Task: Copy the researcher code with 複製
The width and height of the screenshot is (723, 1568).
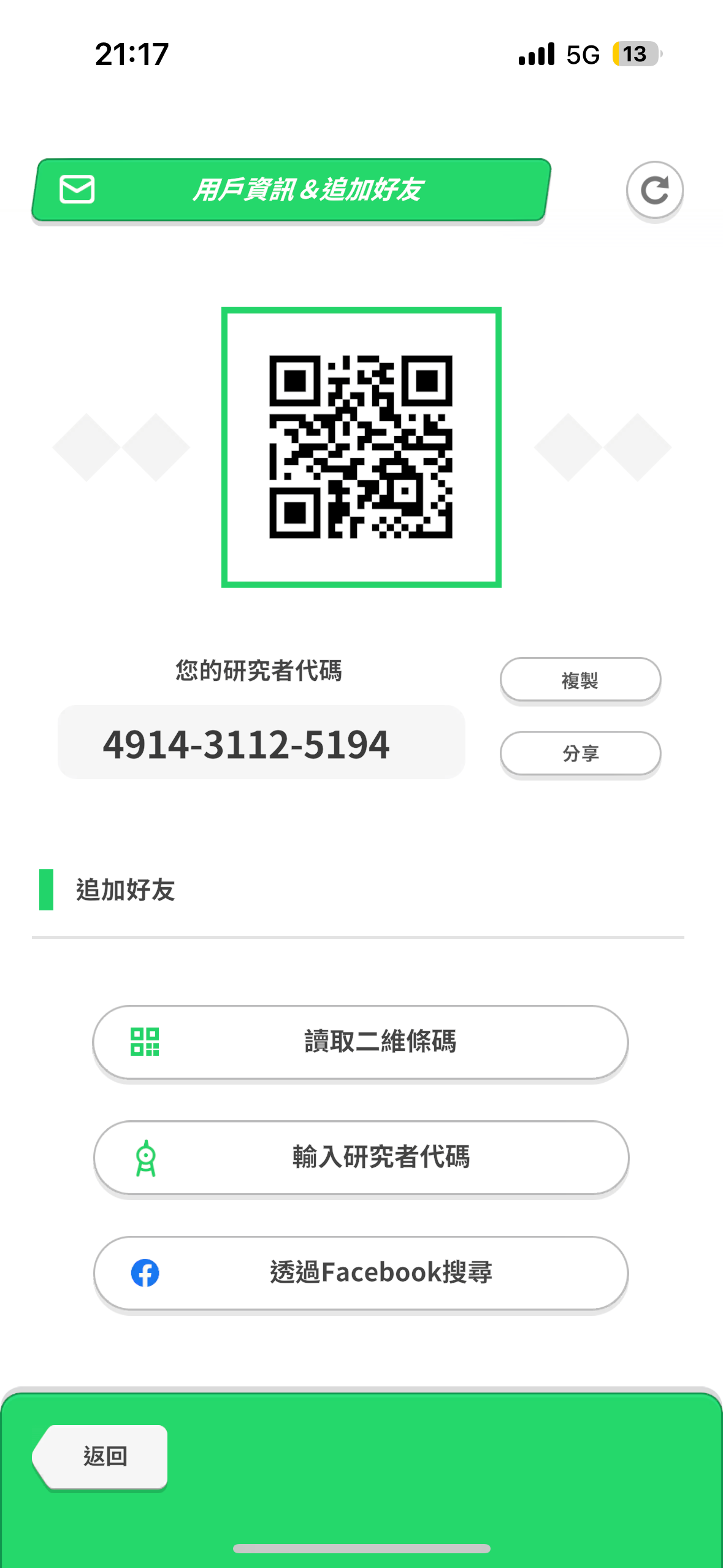Action: (x=580, y=680)
